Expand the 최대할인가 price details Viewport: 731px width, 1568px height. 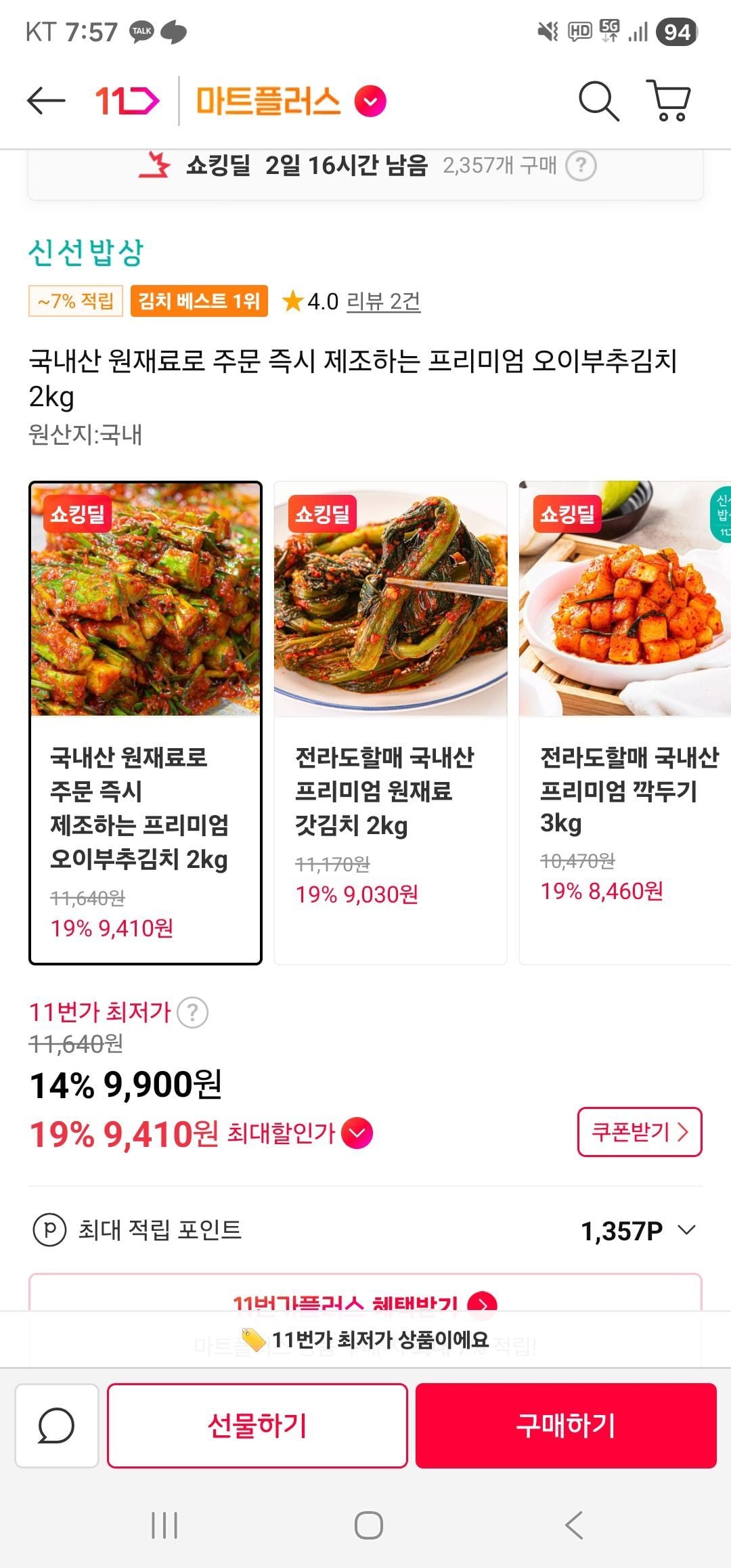pos(357,1134)
